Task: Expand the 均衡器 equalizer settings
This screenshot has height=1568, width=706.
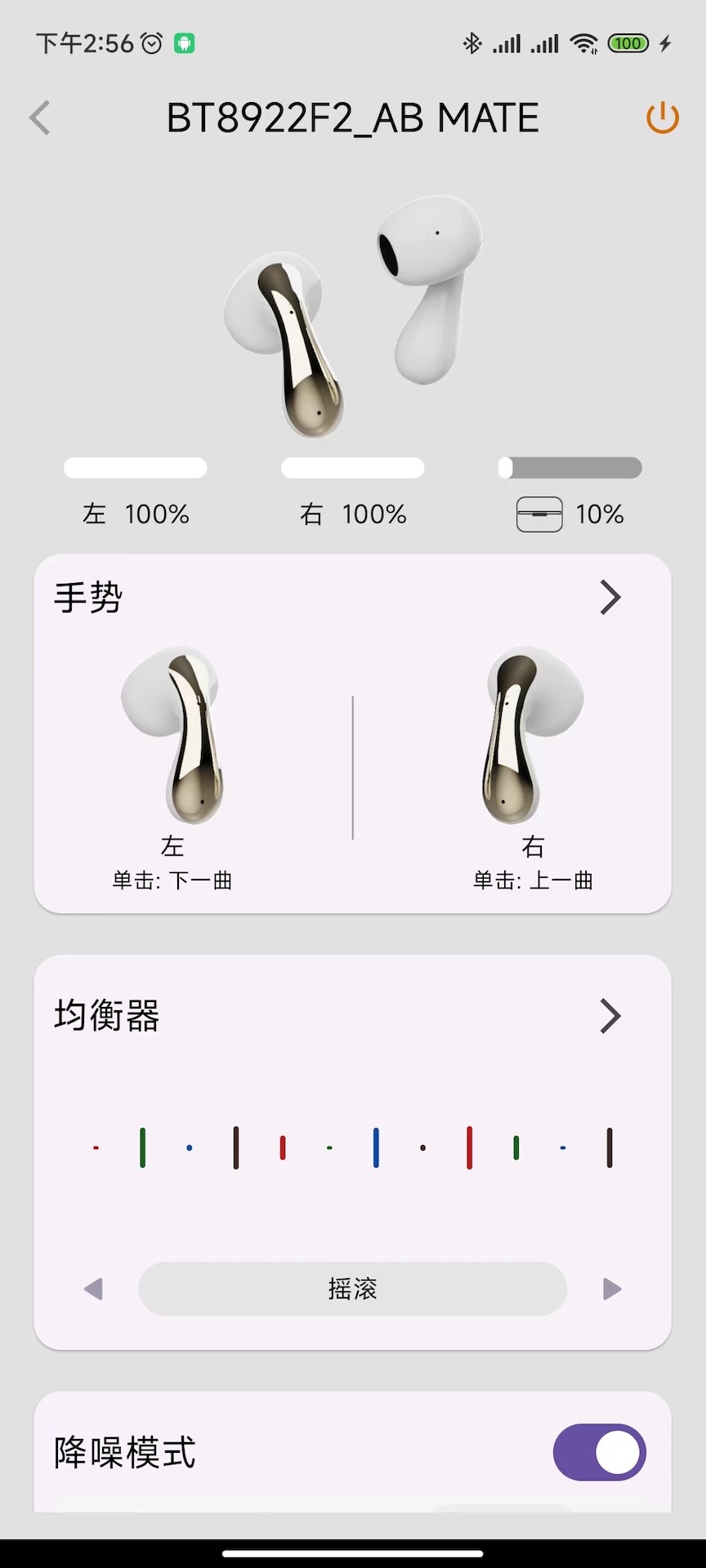Action: tap(610, 1016)
